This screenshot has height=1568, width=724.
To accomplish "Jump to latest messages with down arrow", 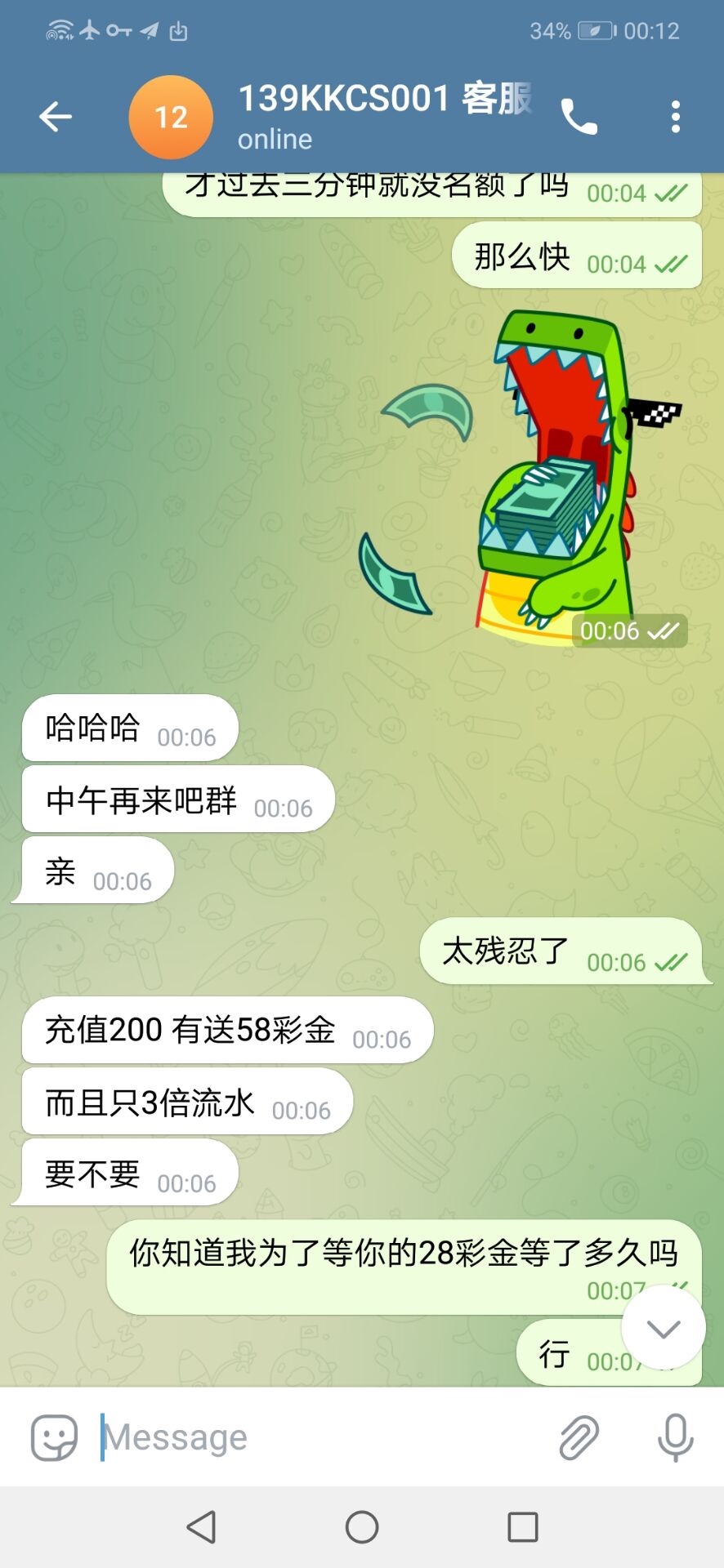I will (663, 1329).
